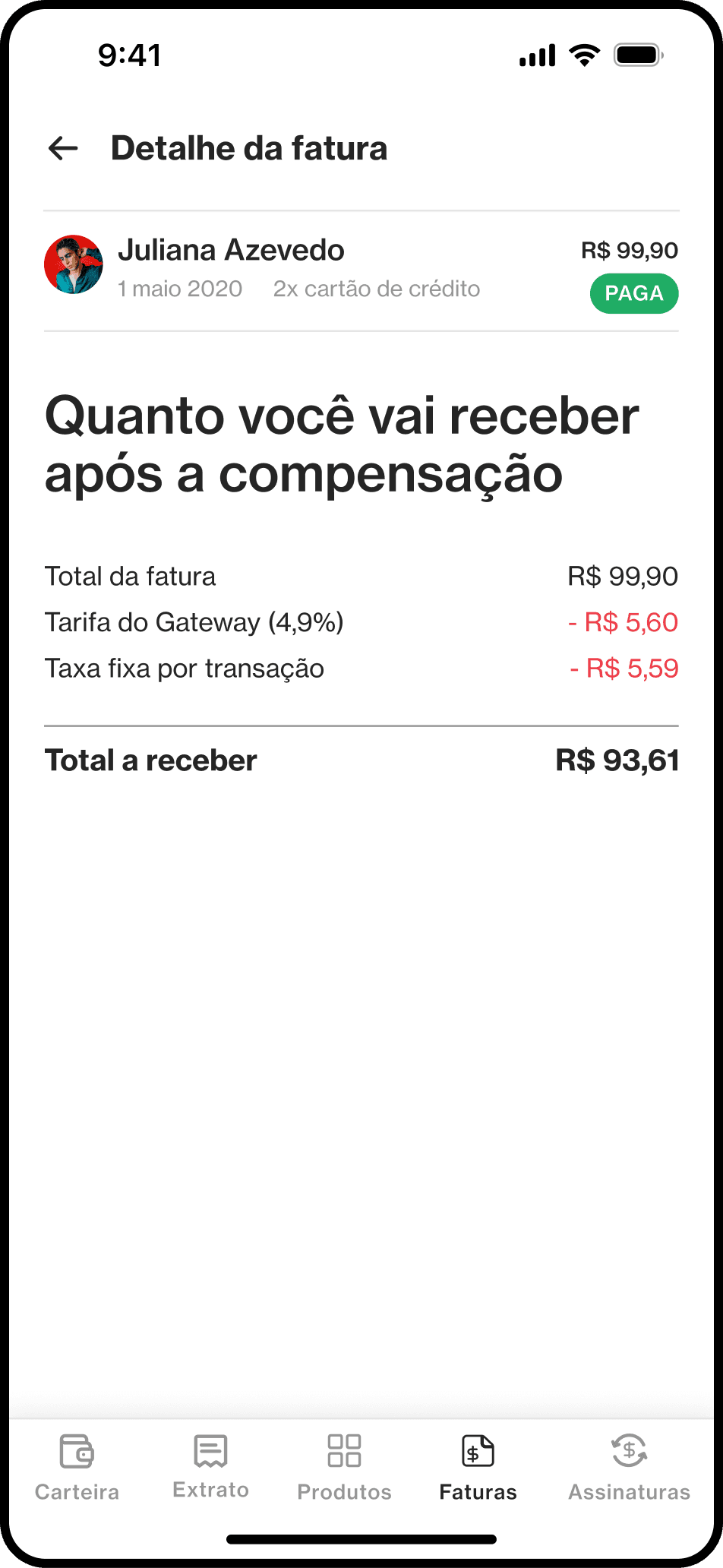
Task: Tap the battery indicator icon
Action: pyautogui.click(x=638, y=55)
